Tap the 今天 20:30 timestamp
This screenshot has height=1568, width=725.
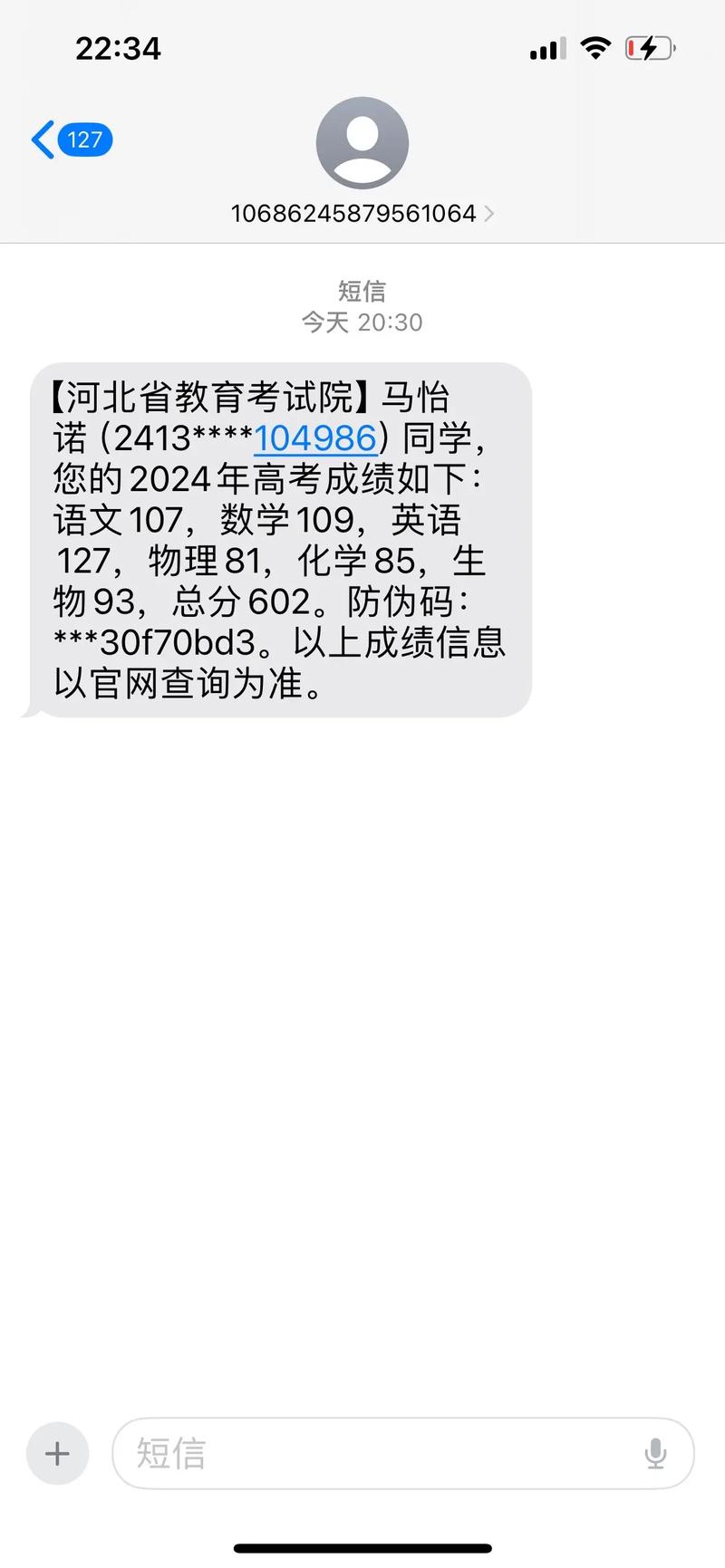tap(362, 322)
